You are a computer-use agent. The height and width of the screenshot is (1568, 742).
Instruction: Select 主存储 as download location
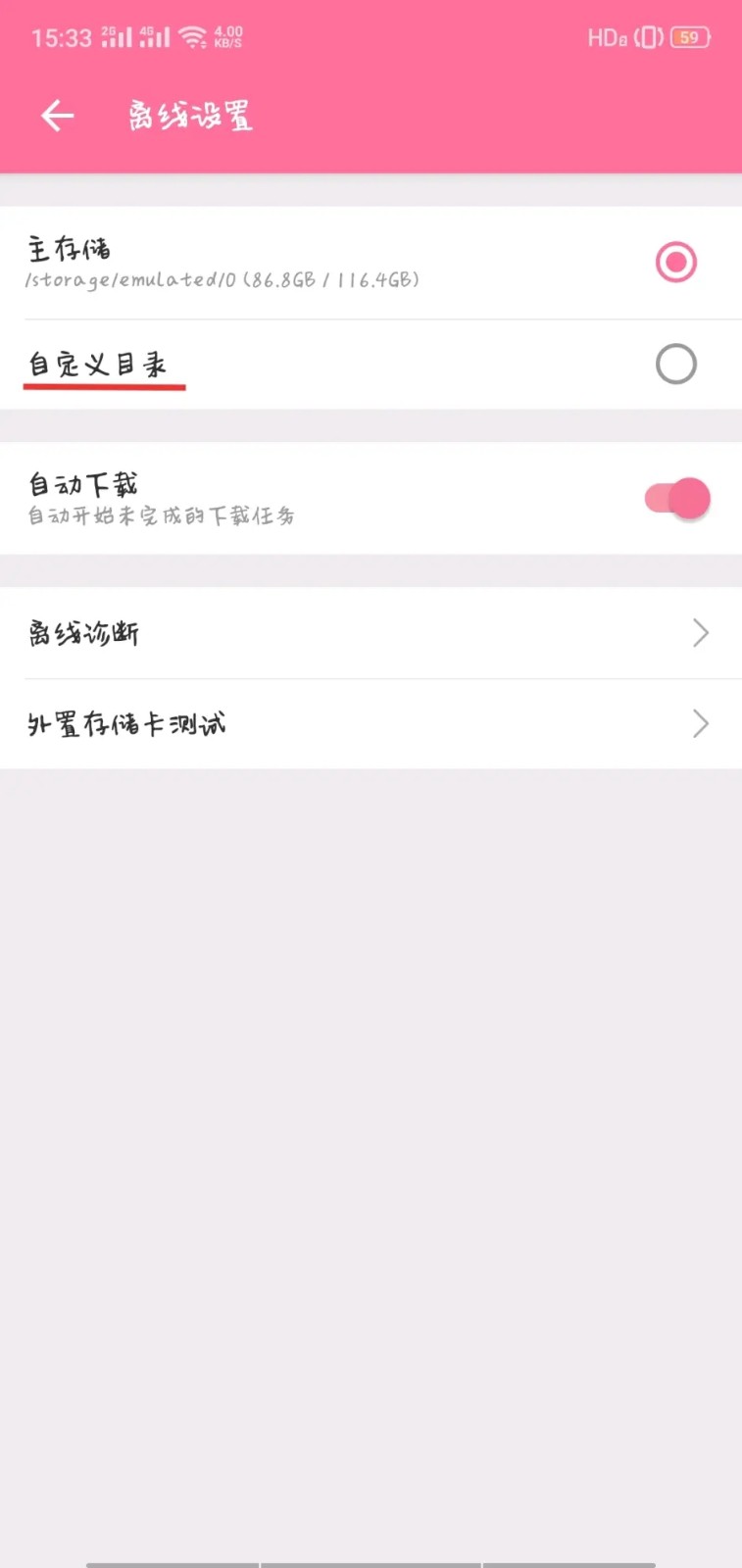[371, 263]
